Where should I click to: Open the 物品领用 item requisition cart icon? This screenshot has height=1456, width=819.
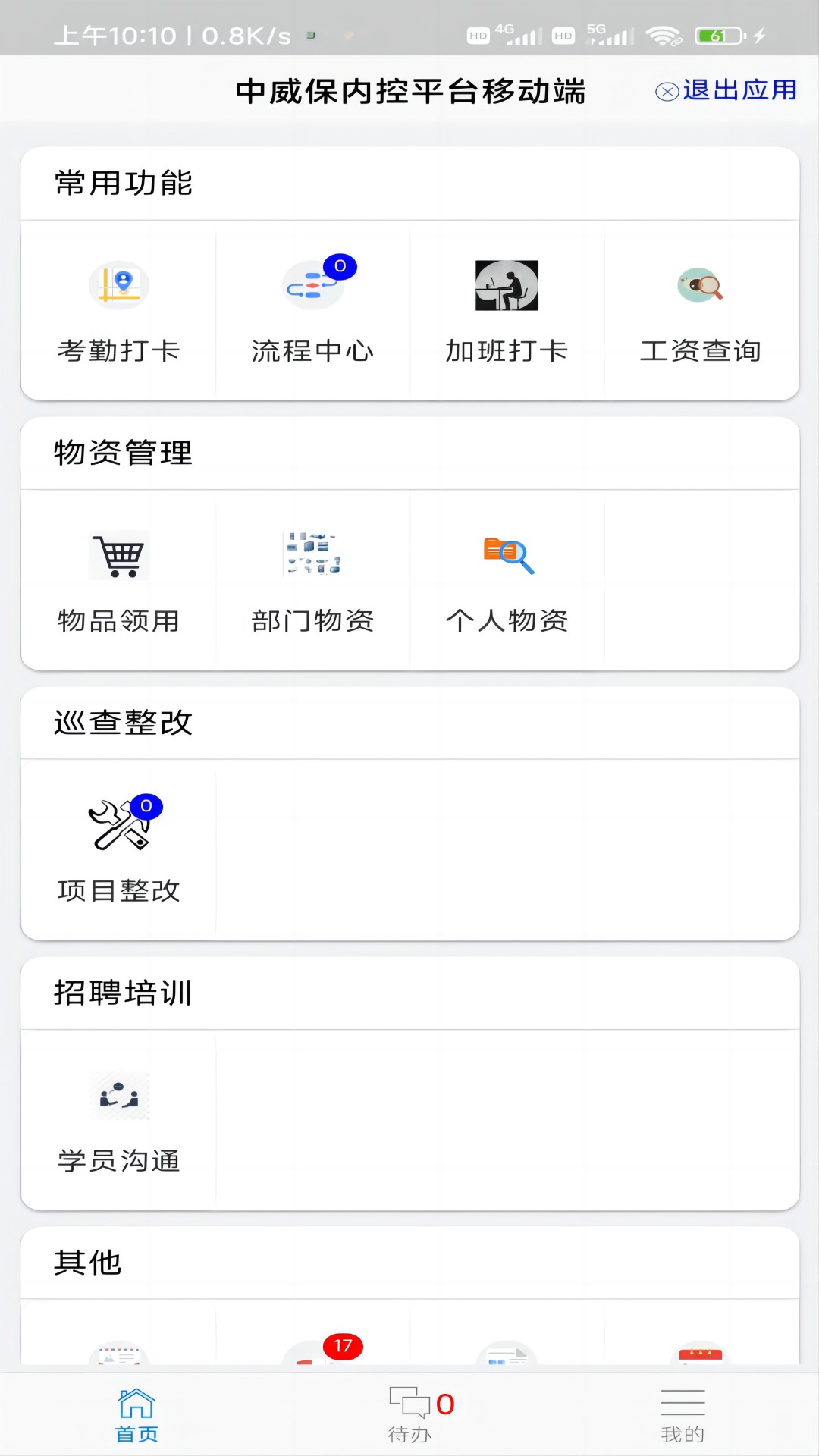[119, 557]
